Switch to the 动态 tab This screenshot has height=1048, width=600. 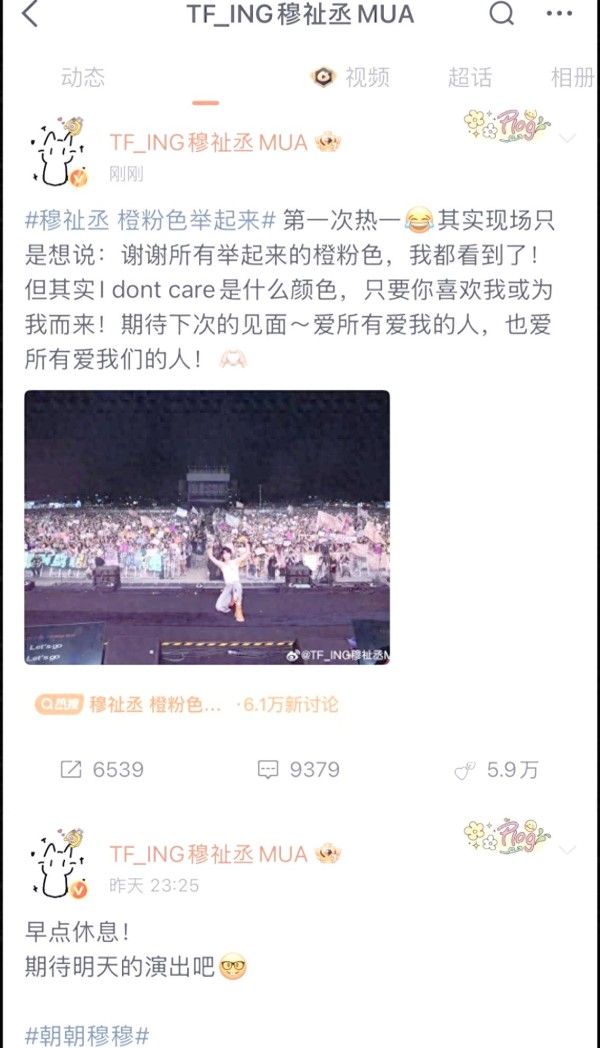click(x=82, y=78)
